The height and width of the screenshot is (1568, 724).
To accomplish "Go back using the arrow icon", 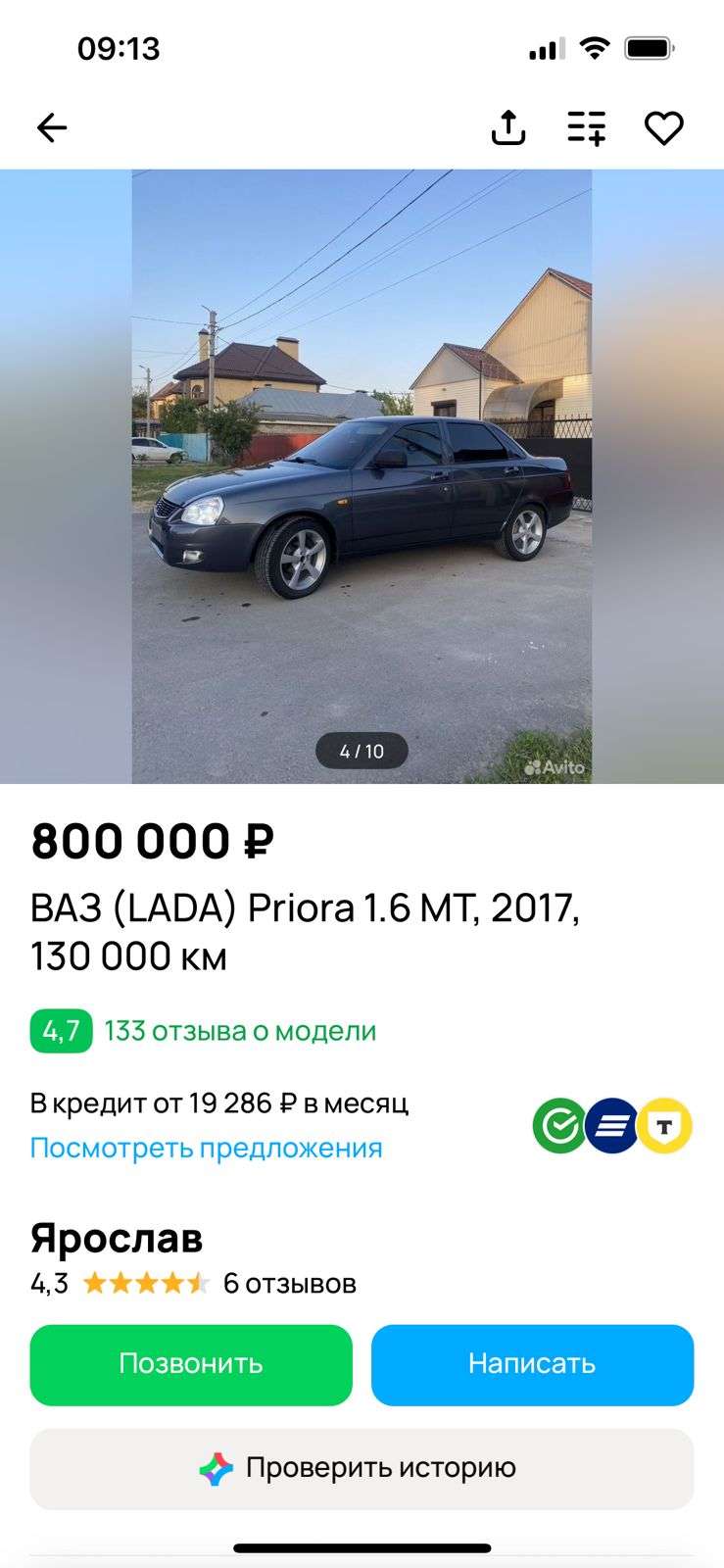I will click(x=52, y=127).
